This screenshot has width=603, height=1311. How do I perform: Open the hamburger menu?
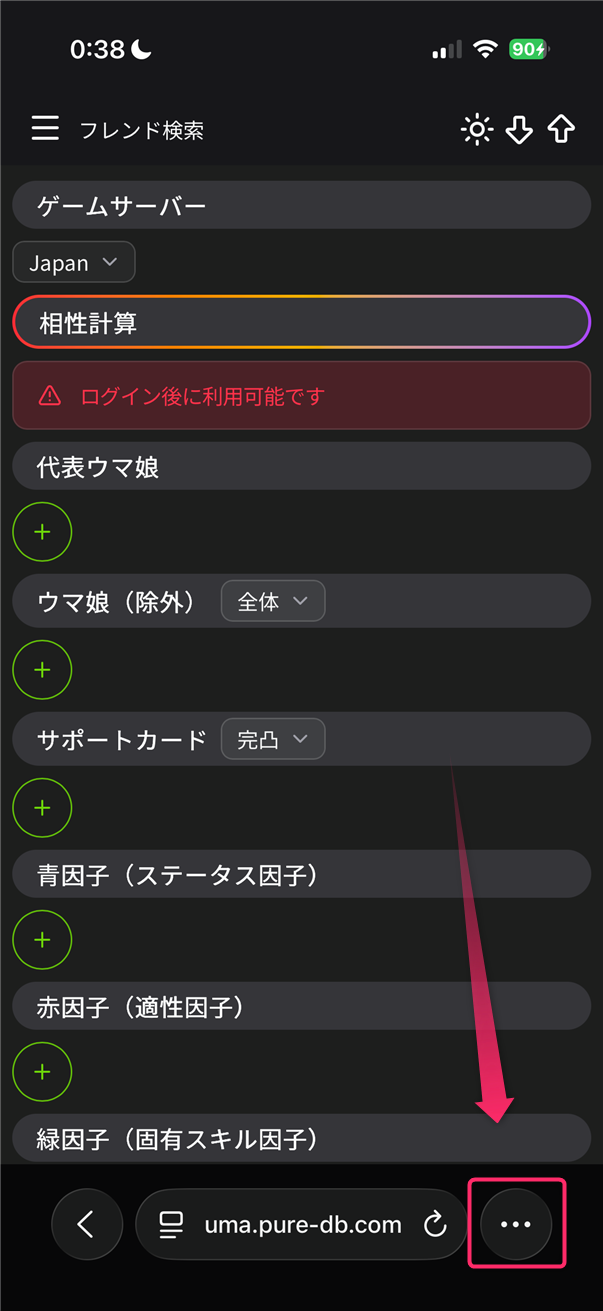(x=45, y=129)
